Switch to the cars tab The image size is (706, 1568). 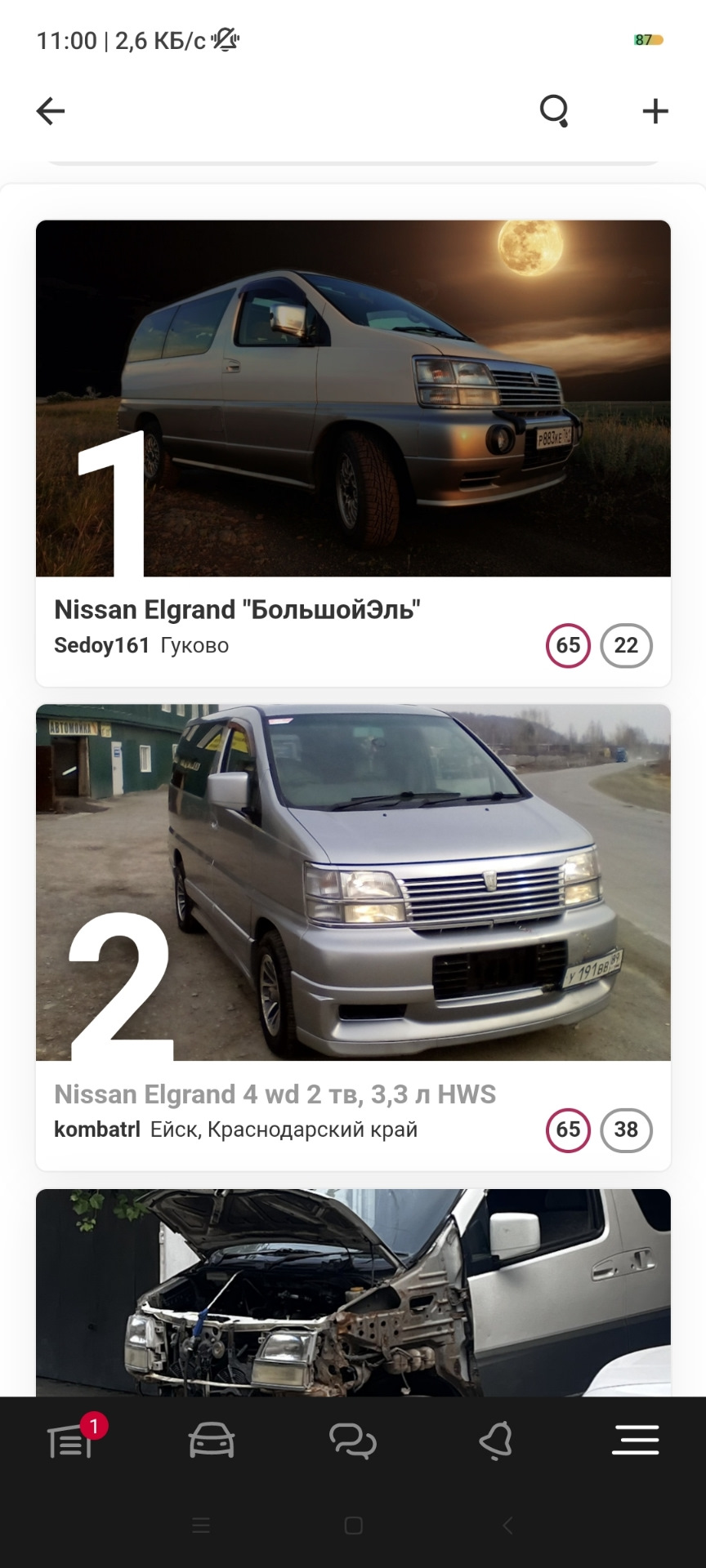tap(212, 1441)
